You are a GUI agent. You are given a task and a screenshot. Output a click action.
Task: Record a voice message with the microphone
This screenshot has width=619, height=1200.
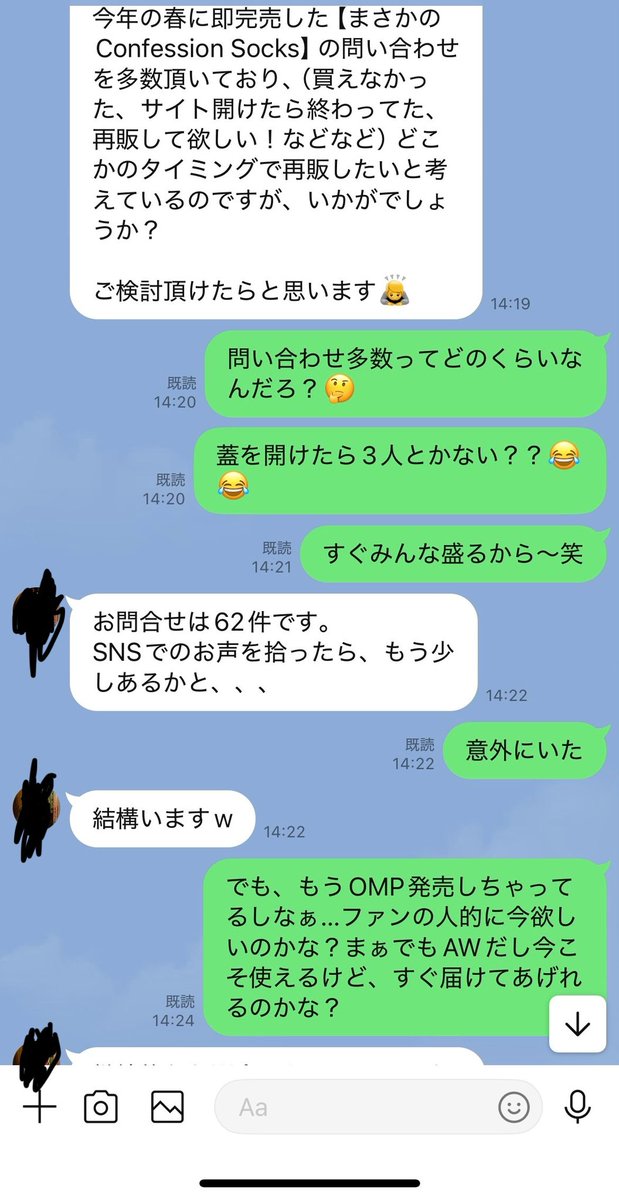pyautogui.click(x=577, y=1107)
